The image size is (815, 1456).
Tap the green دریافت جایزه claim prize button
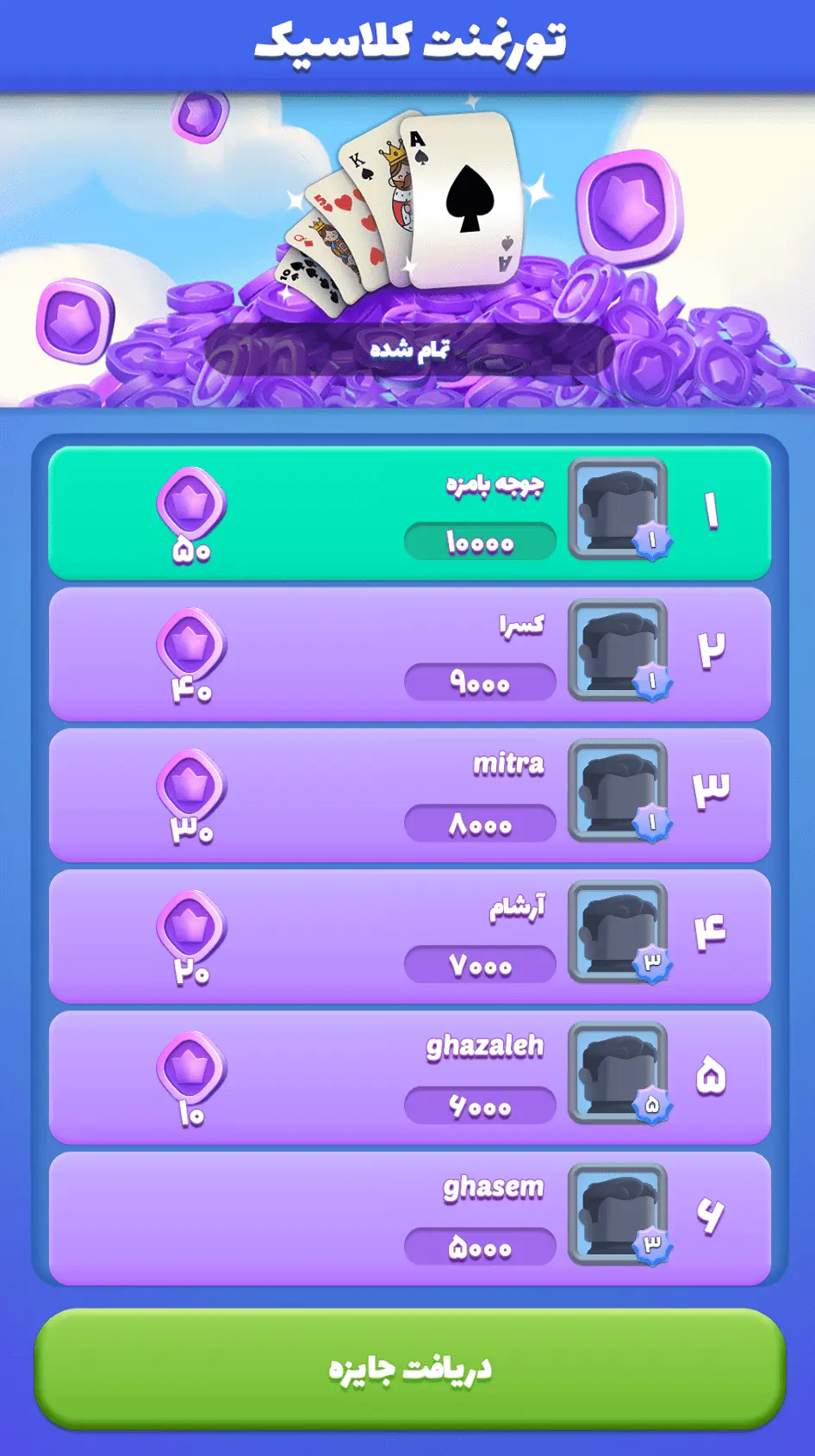[x=409, y=1368]
